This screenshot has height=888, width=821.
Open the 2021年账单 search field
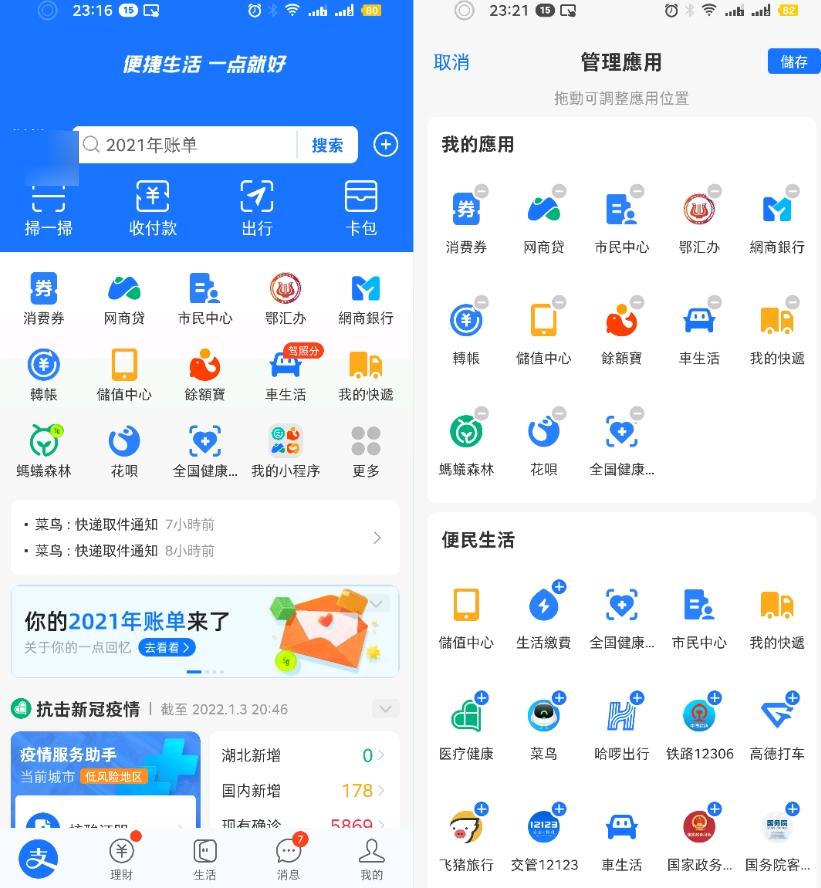(x=190, y=145)
